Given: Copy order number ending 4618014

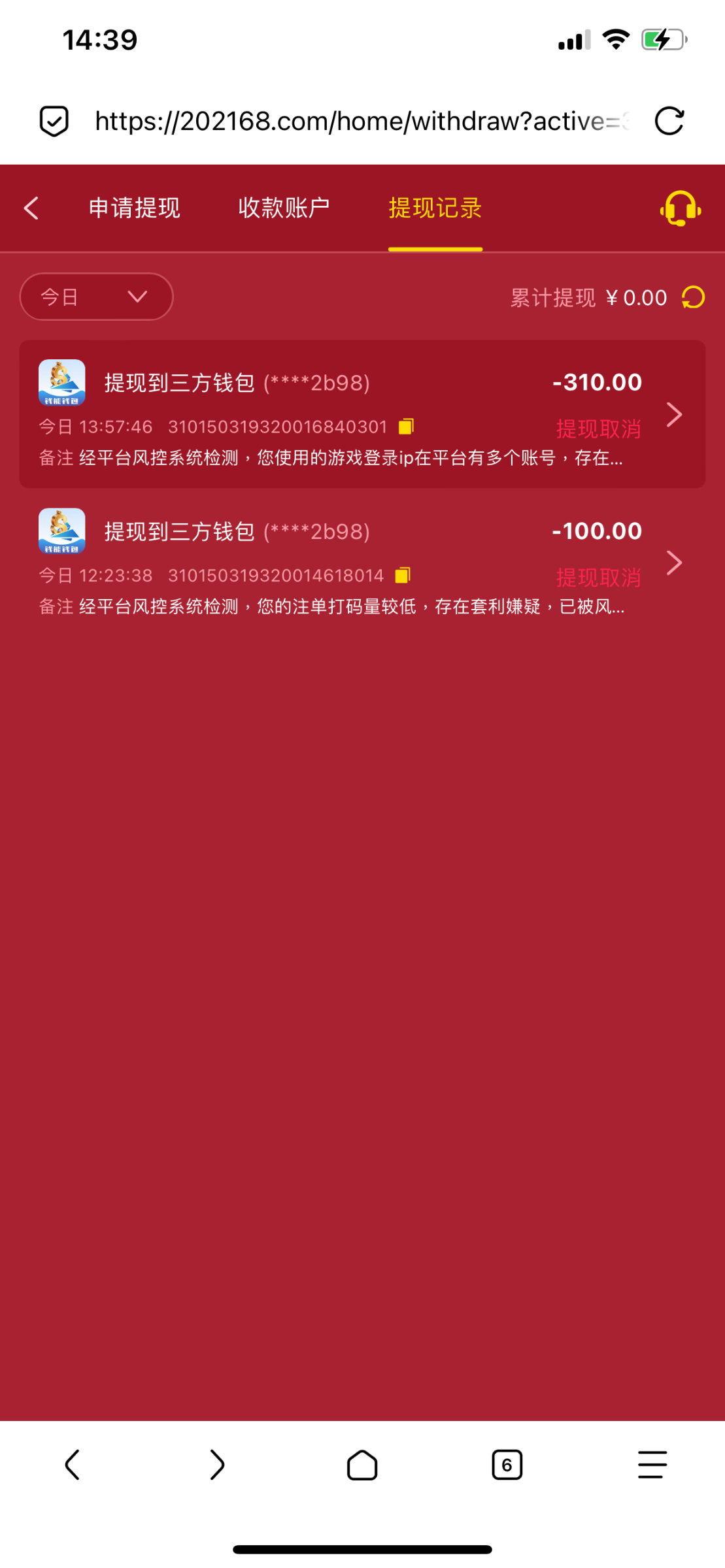Looking at the screenshot, I should (403, 575).
